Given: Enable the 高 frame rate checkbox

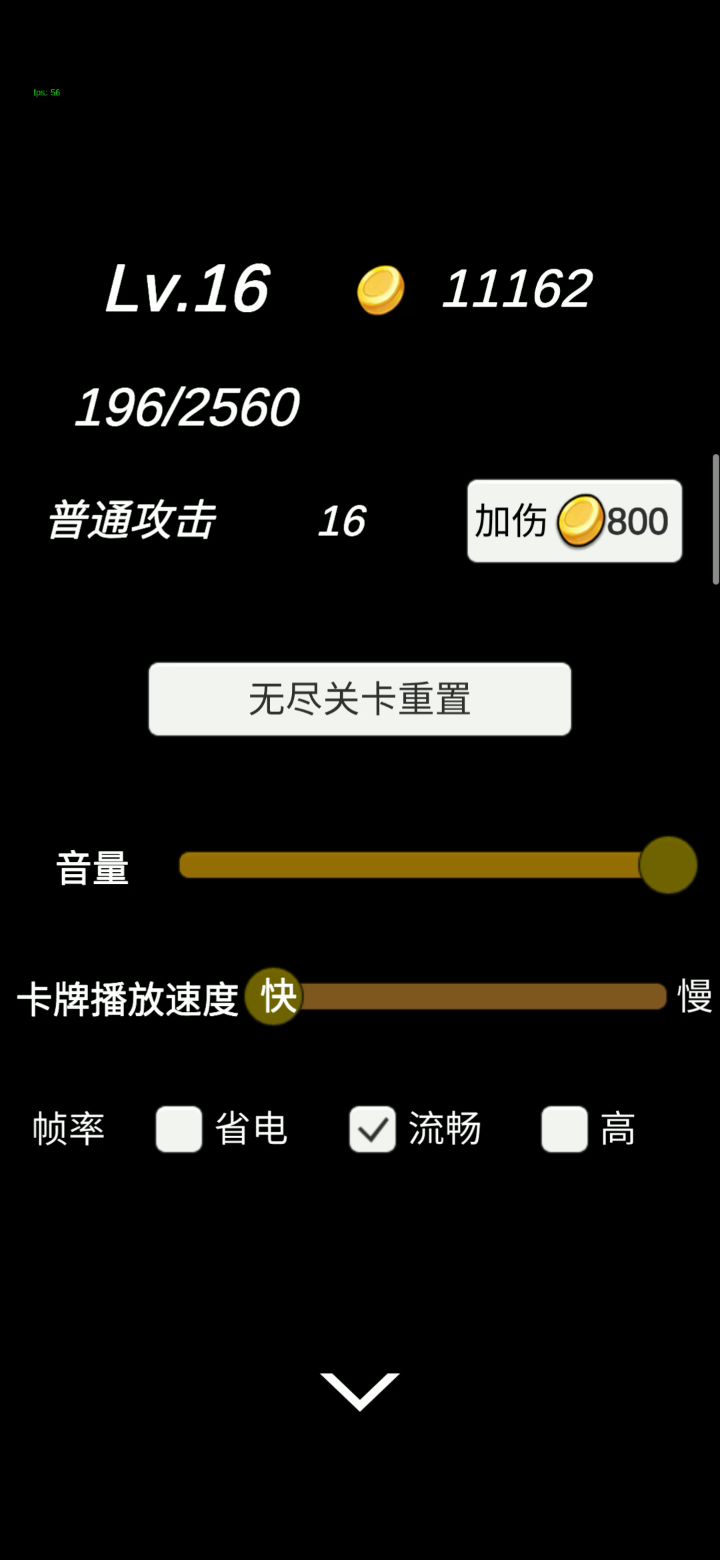Looking at the screenshot, I should (564, 1129).
